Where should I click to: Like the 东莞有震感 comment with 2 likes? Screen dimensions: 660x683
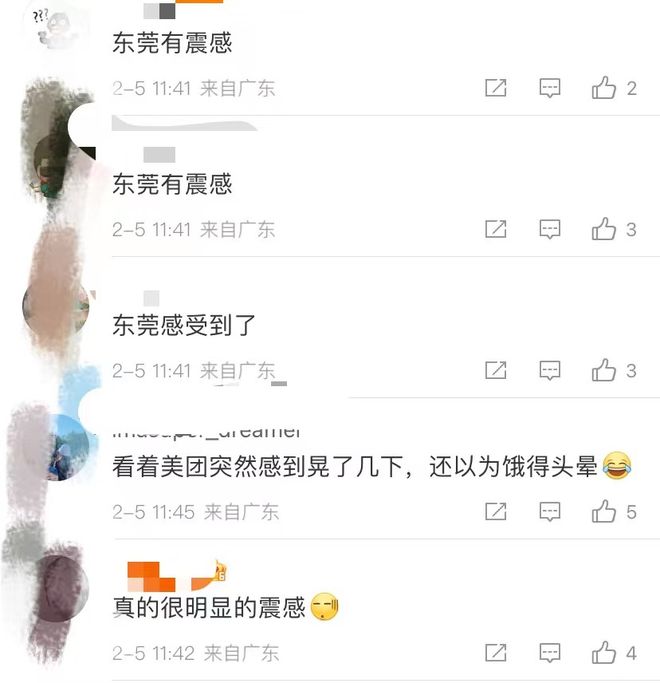pyautogui.click(x=604, y=88)
